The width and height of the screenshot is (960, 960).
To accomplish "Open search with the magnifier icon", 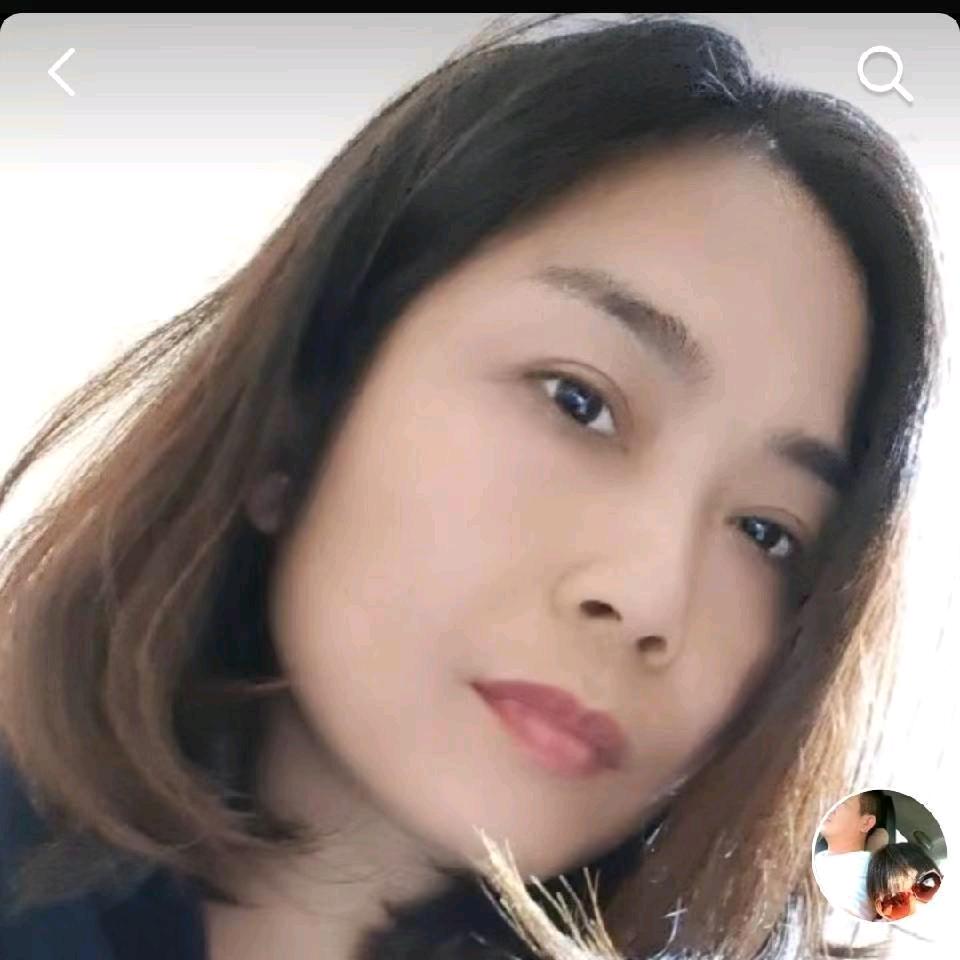I will click(884, 74).
